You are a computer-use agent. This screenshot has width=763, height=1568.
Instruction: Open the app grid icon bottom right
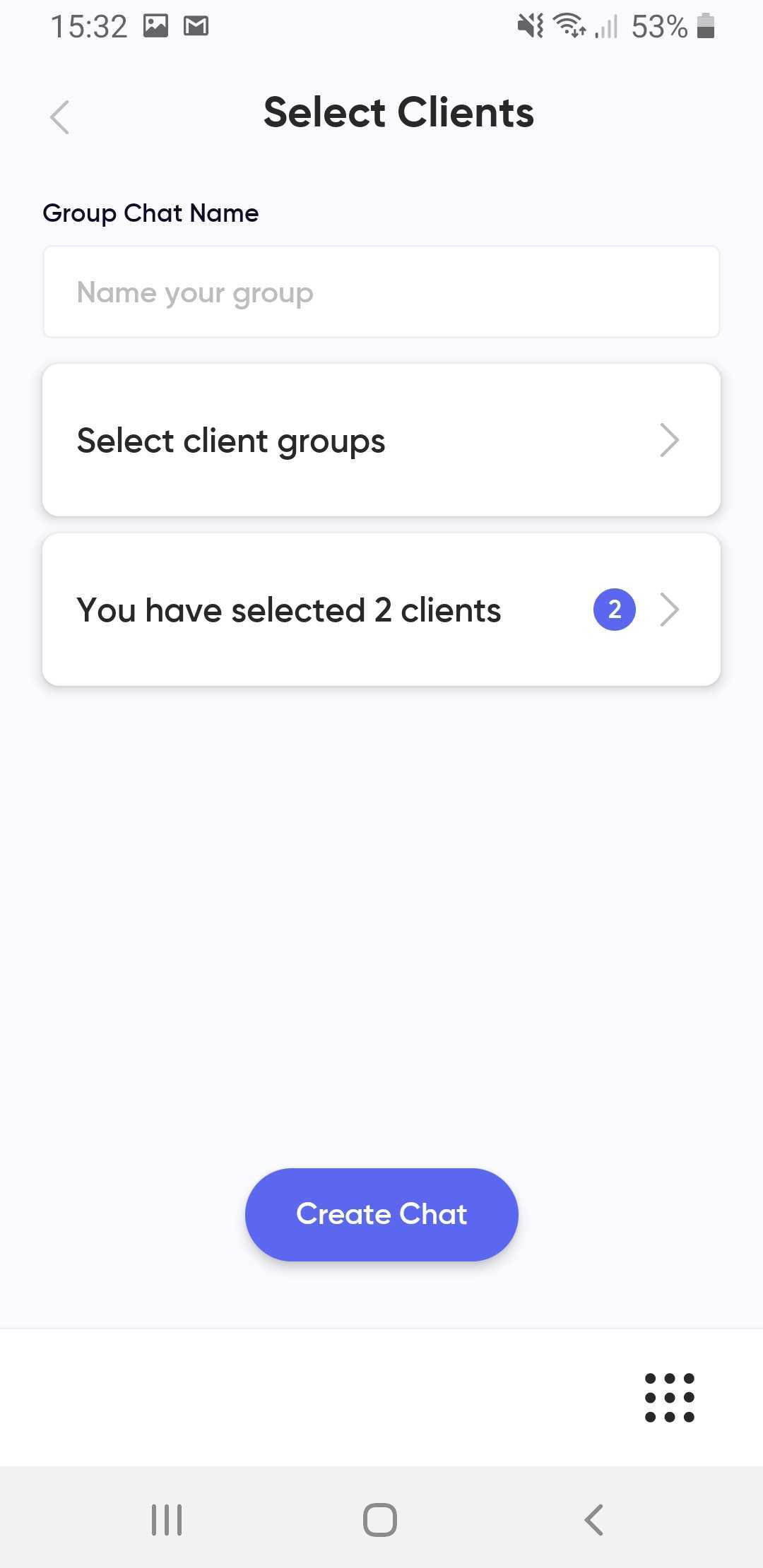[x=668, y=1398]
